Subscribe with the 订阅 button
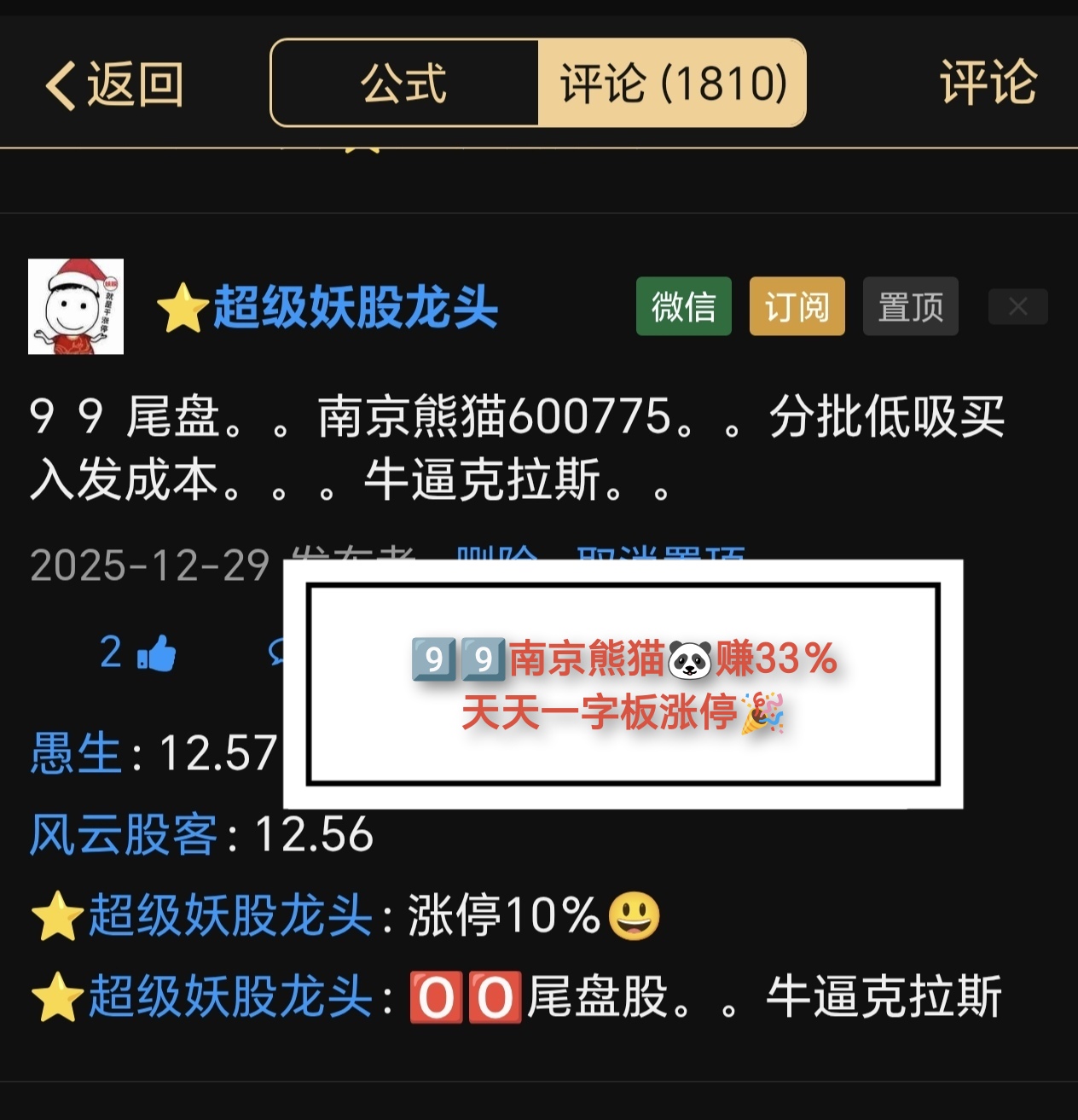1078x1120 pixels. 797,306
